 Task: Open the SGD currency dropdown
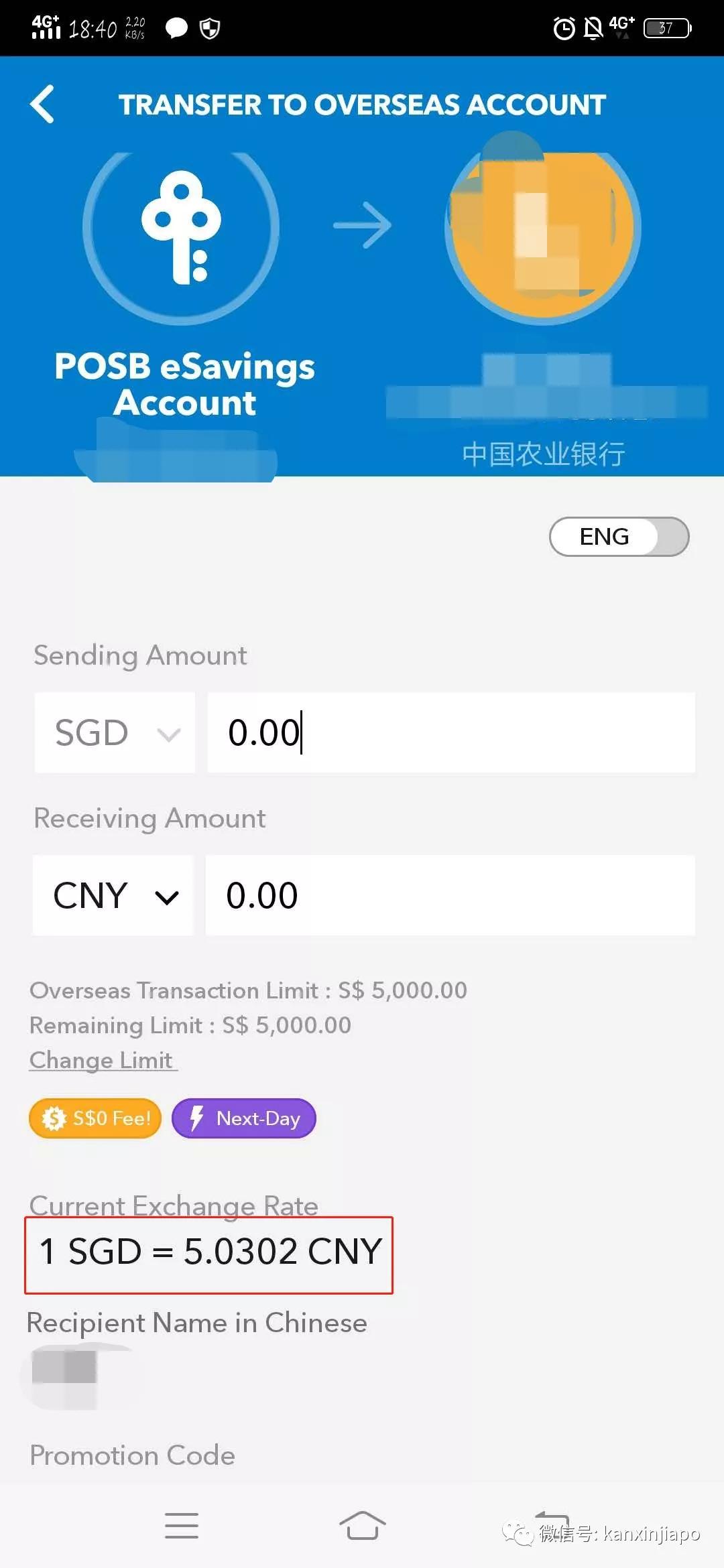[114, 732]
